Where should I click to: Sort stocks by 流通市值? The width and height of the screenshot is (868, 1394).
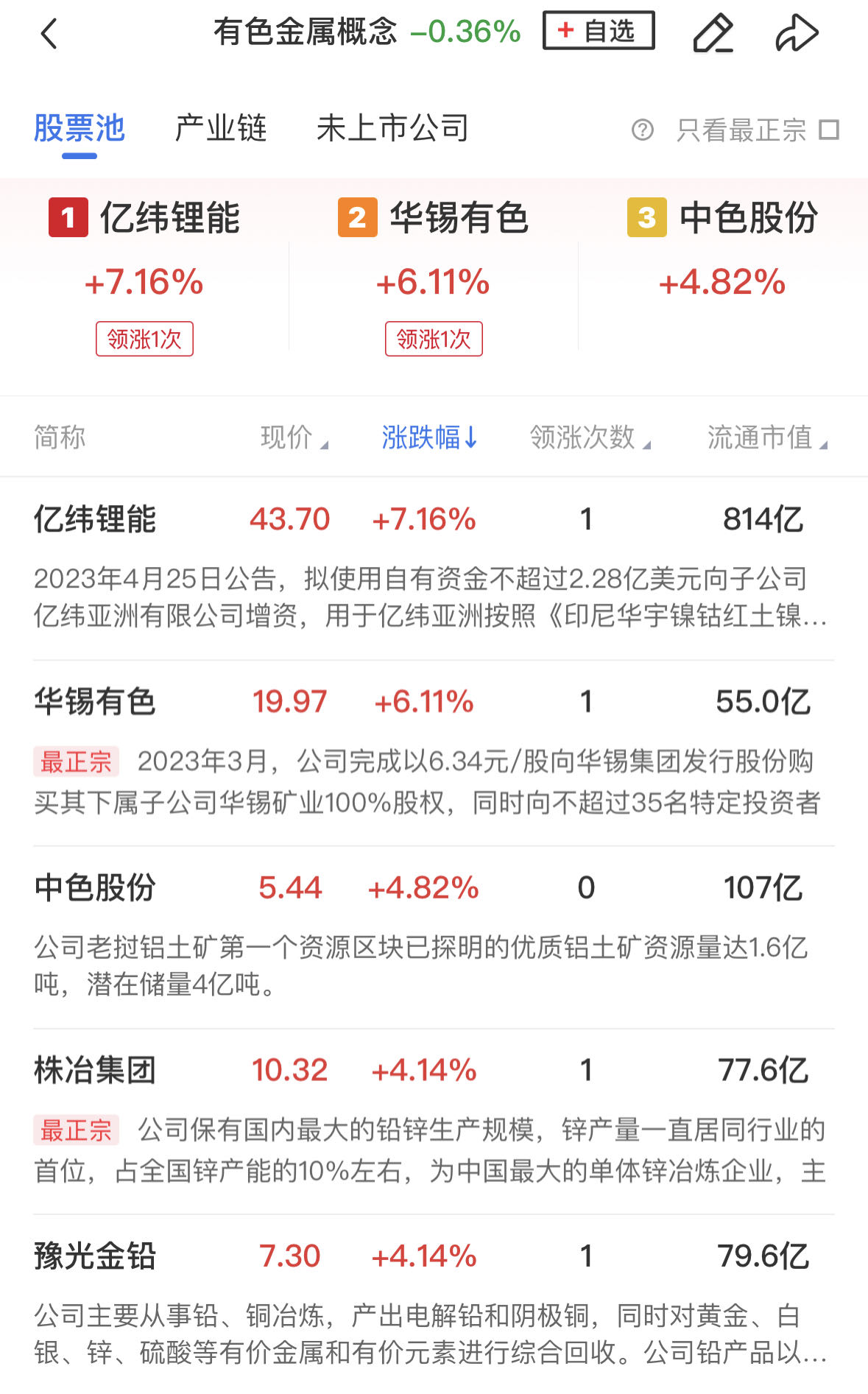pos(766,437)
